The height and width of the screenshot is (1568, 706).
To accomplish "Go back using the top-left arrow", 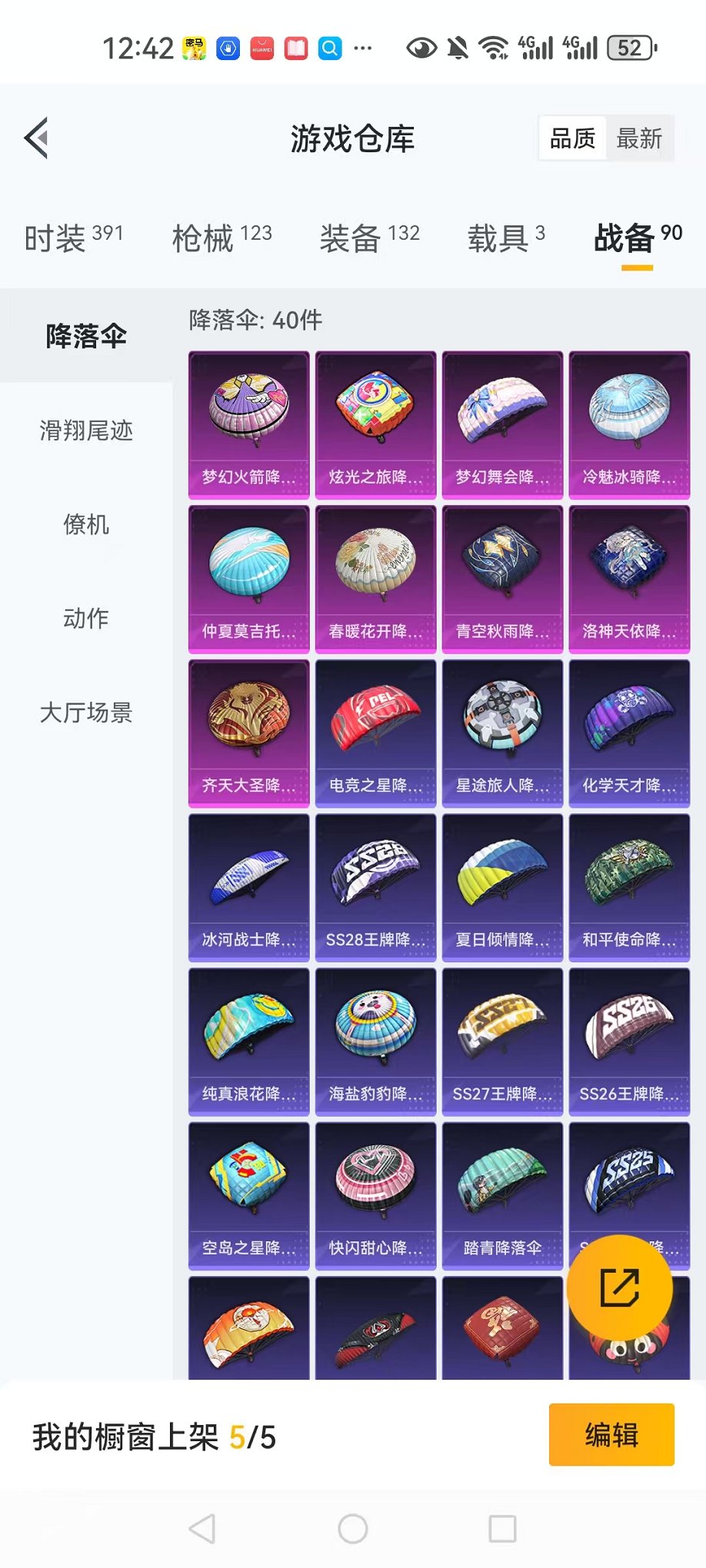I will [x=36, y=138].
